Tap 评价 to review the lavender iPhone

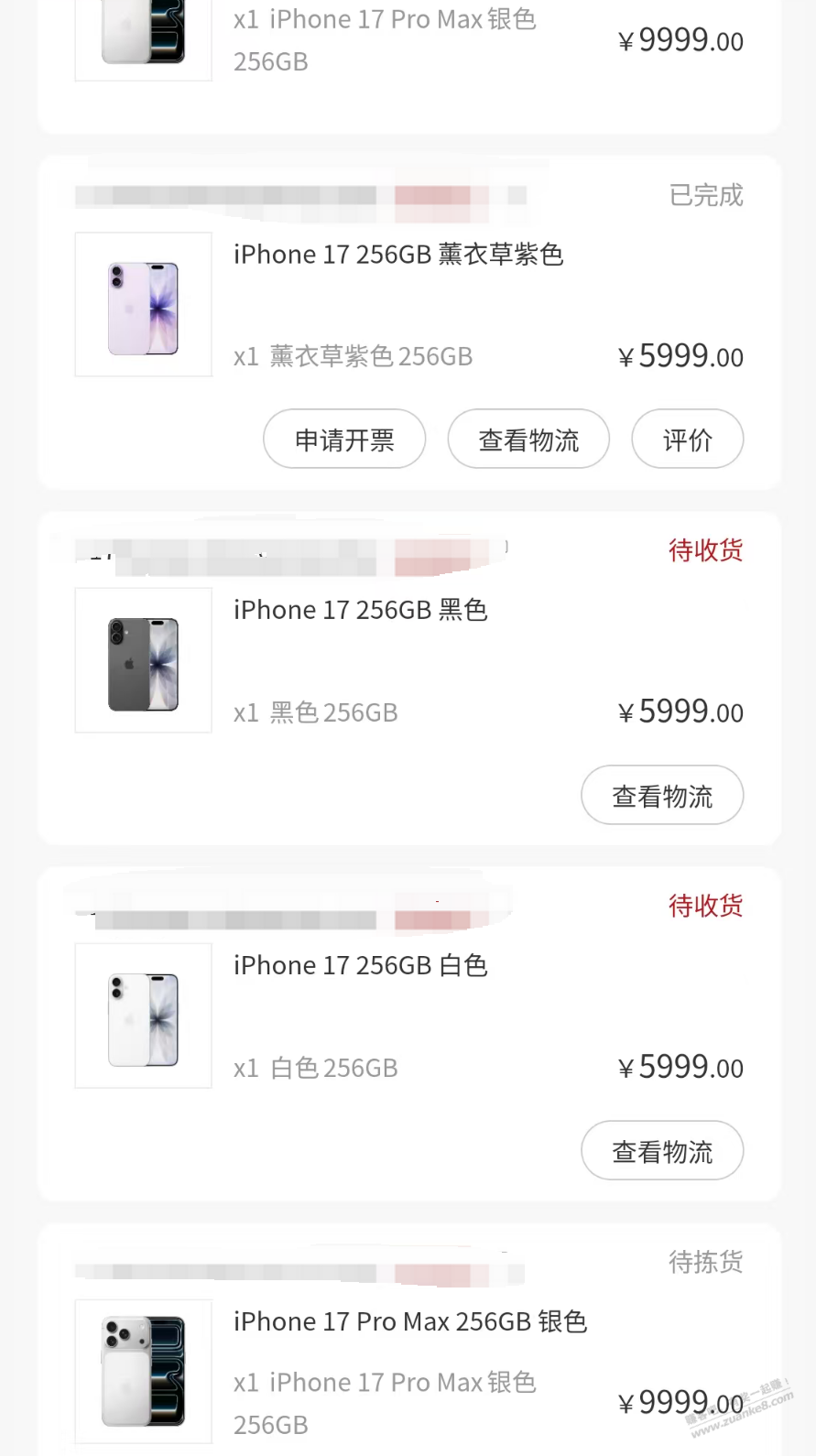tap(687, 440)
